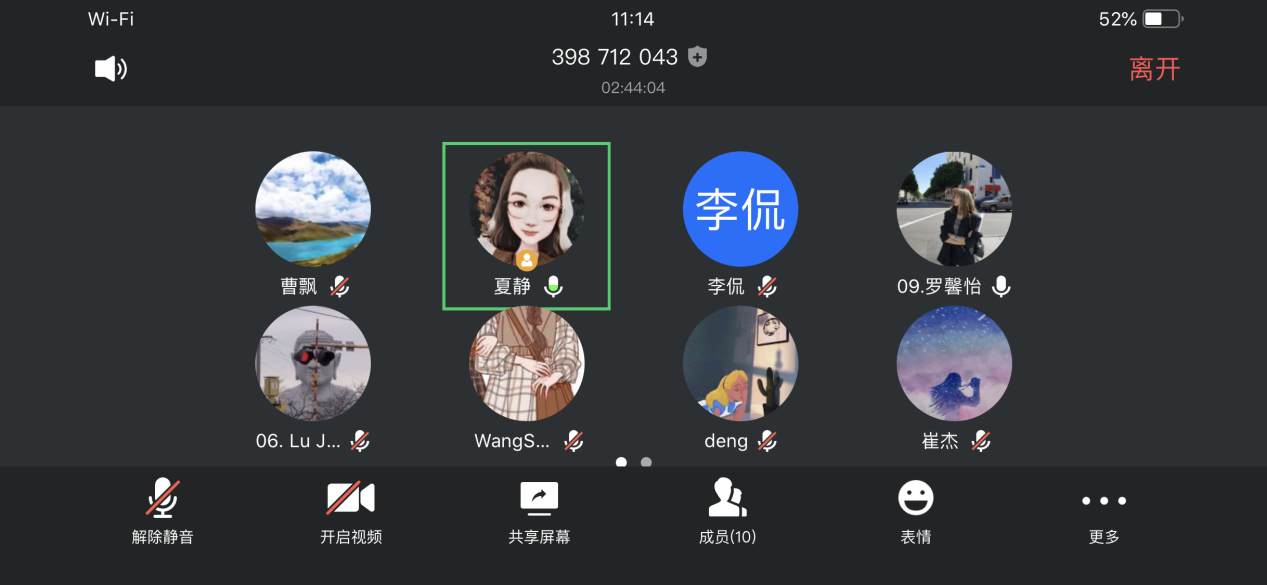Turn on camera via 开启视频

pos(350,510)
